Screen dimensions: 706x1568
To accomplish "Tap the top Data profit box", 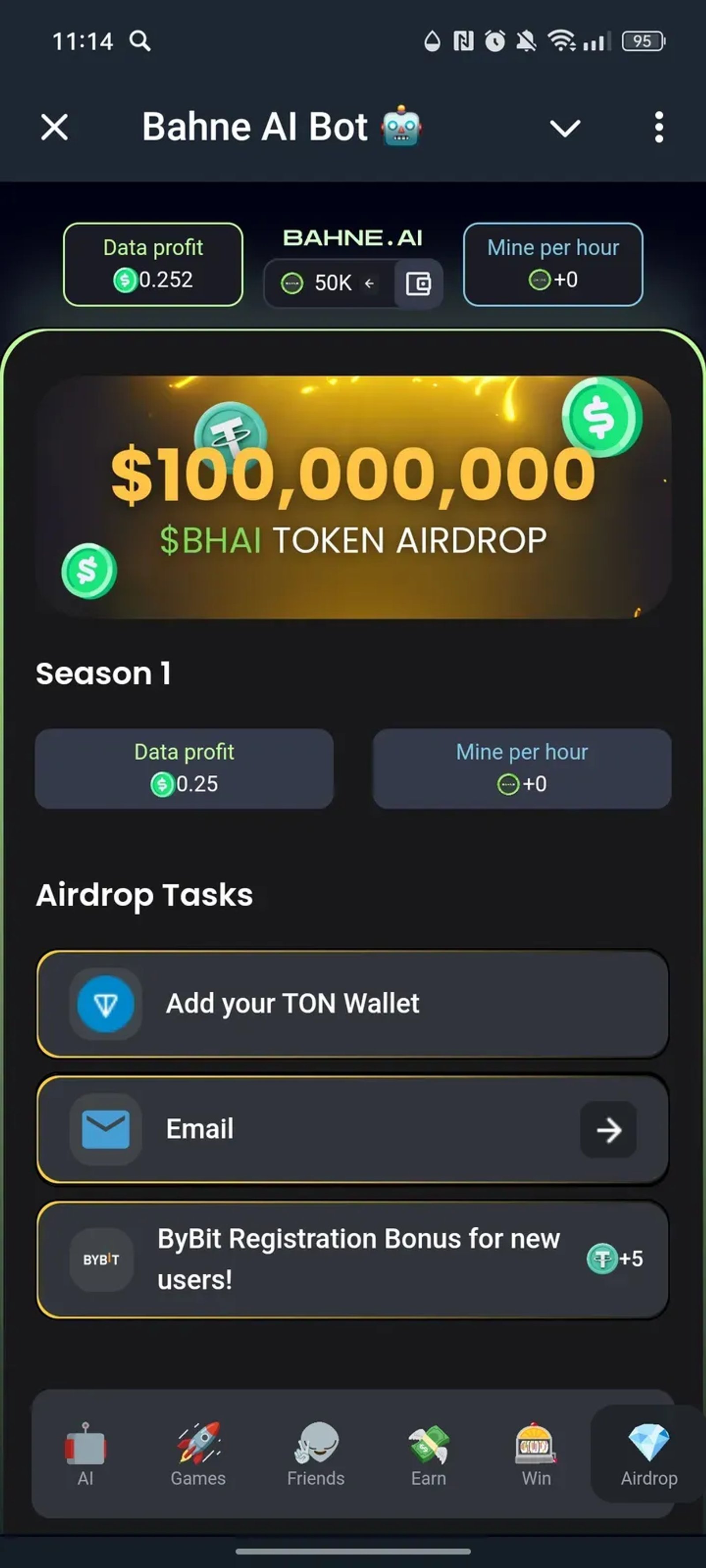I will [x=153, y=264].
